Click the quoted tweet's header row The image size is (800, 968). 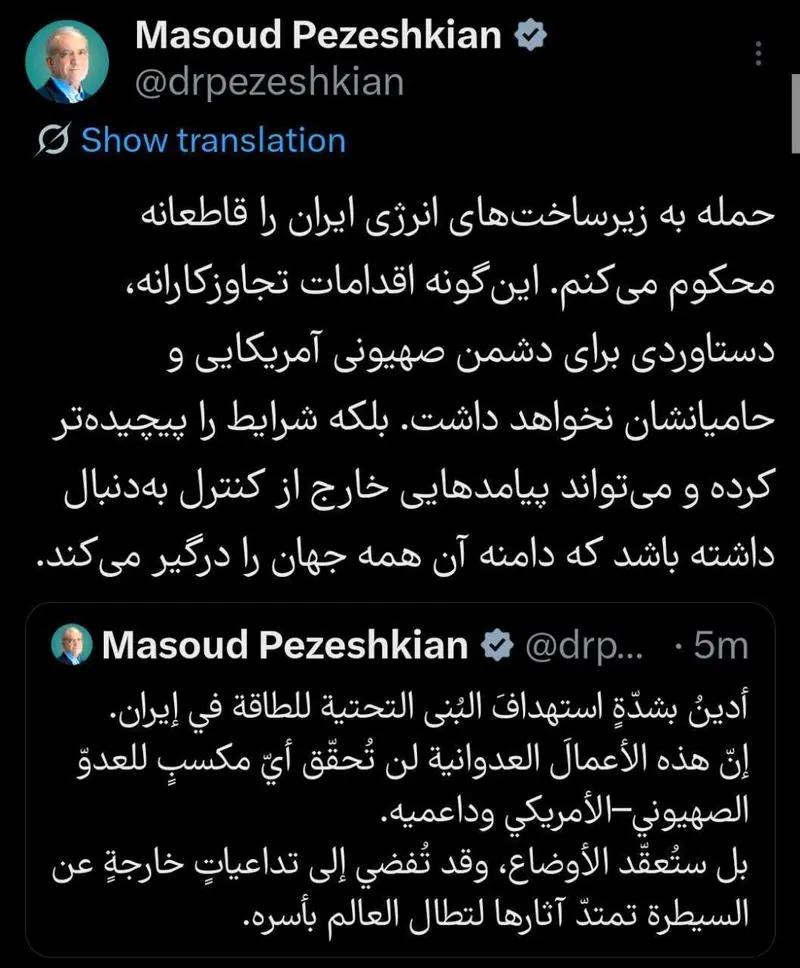400,645
